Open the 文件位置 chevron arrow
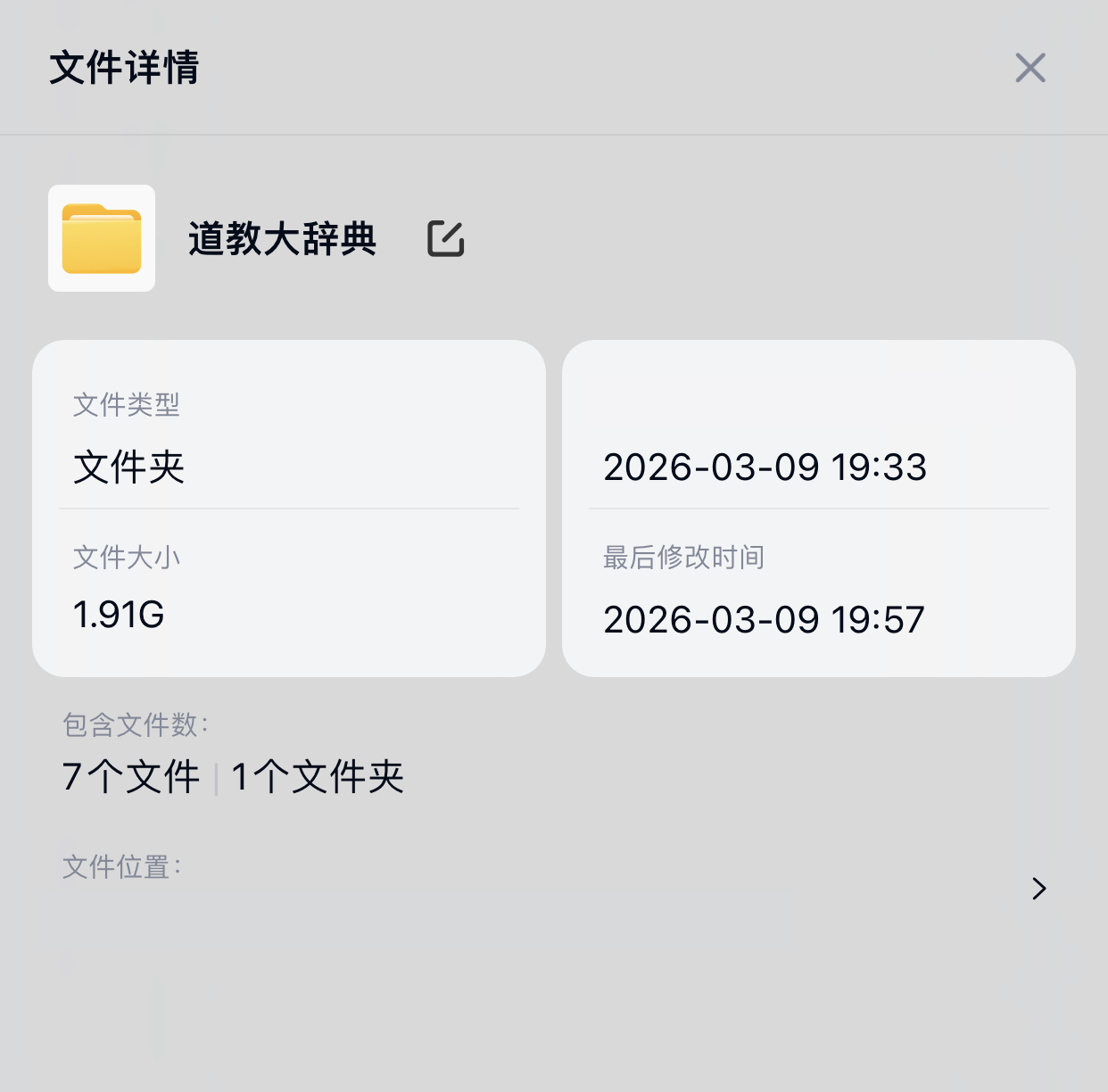Image resolution: width=1108 pixels, height=1092 pixels. pyautogui.click(x=1038, y=889)
